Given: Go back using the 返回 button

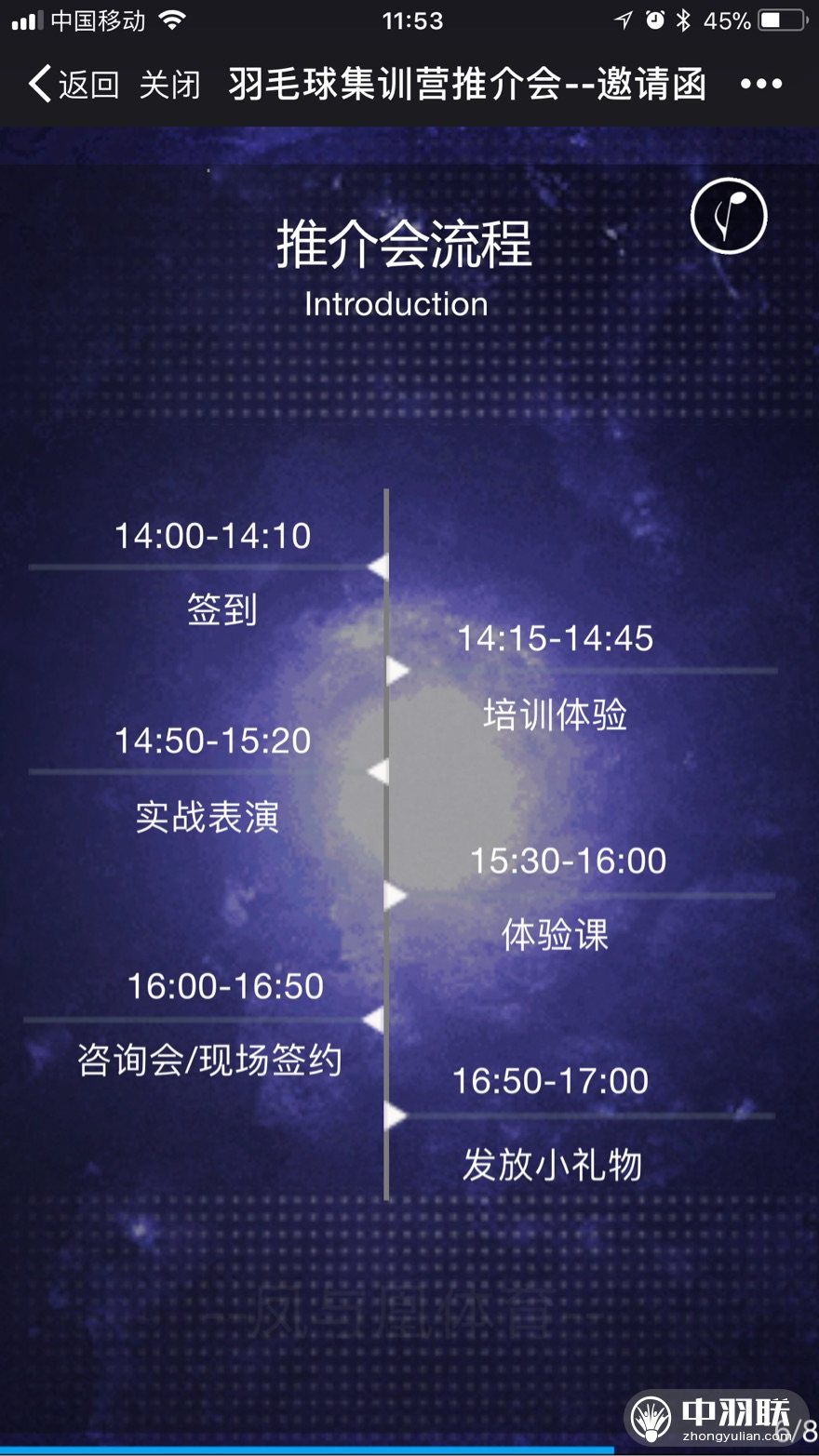Looking at the screenshot, I should pos(74,85).
